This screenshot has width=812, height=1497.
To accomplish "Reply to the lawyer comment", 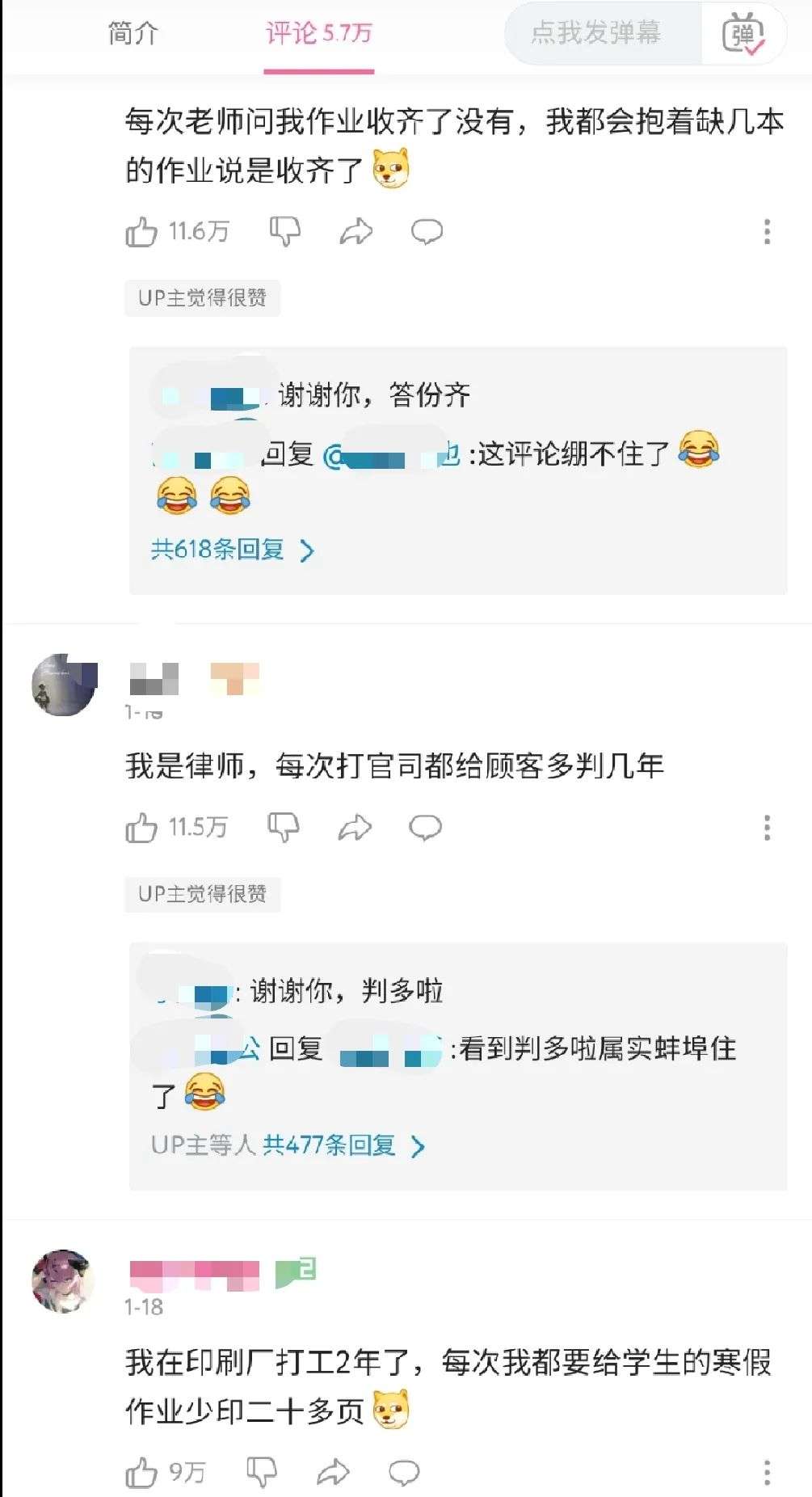I will tap(425, 828).
